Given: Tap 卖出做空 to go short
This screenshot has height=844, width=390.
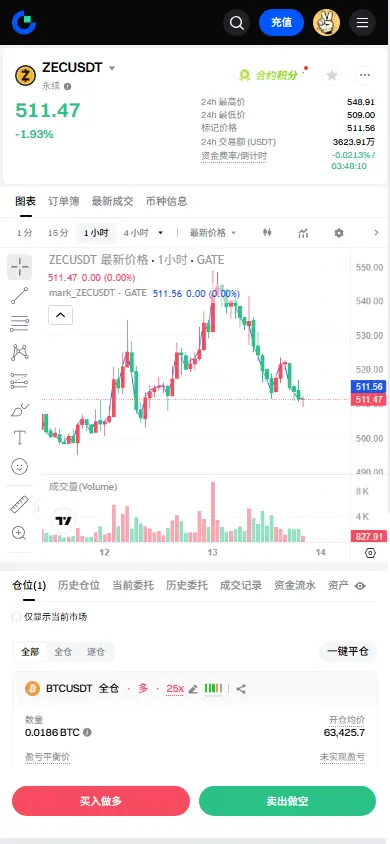Looking at the screenshot, I should point(287,801).
